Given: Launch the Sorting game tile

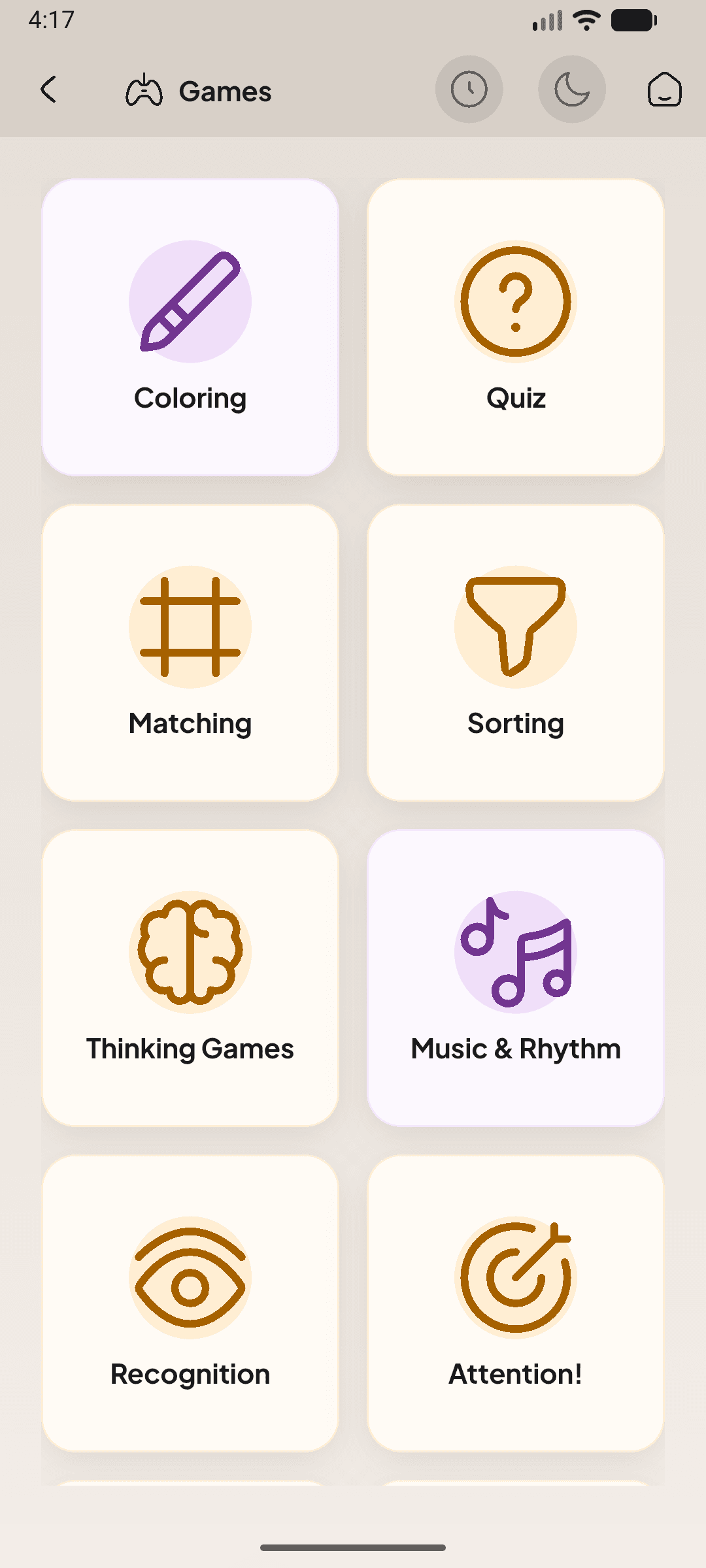Looking at the screenshot, I should 516,651.
